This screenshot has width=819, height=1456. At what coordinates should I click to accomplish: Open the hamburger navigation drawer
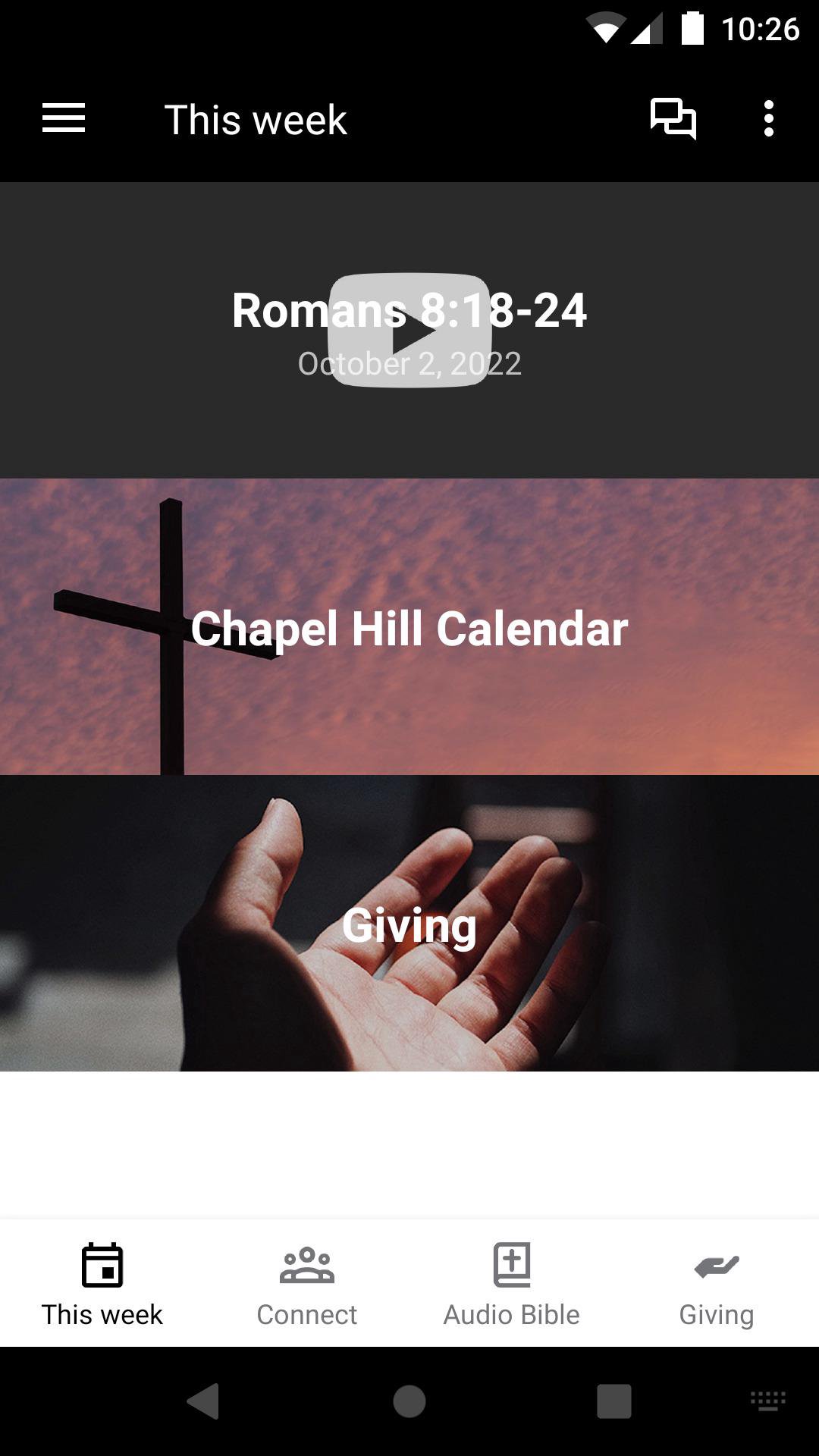[x=64, y=119]
